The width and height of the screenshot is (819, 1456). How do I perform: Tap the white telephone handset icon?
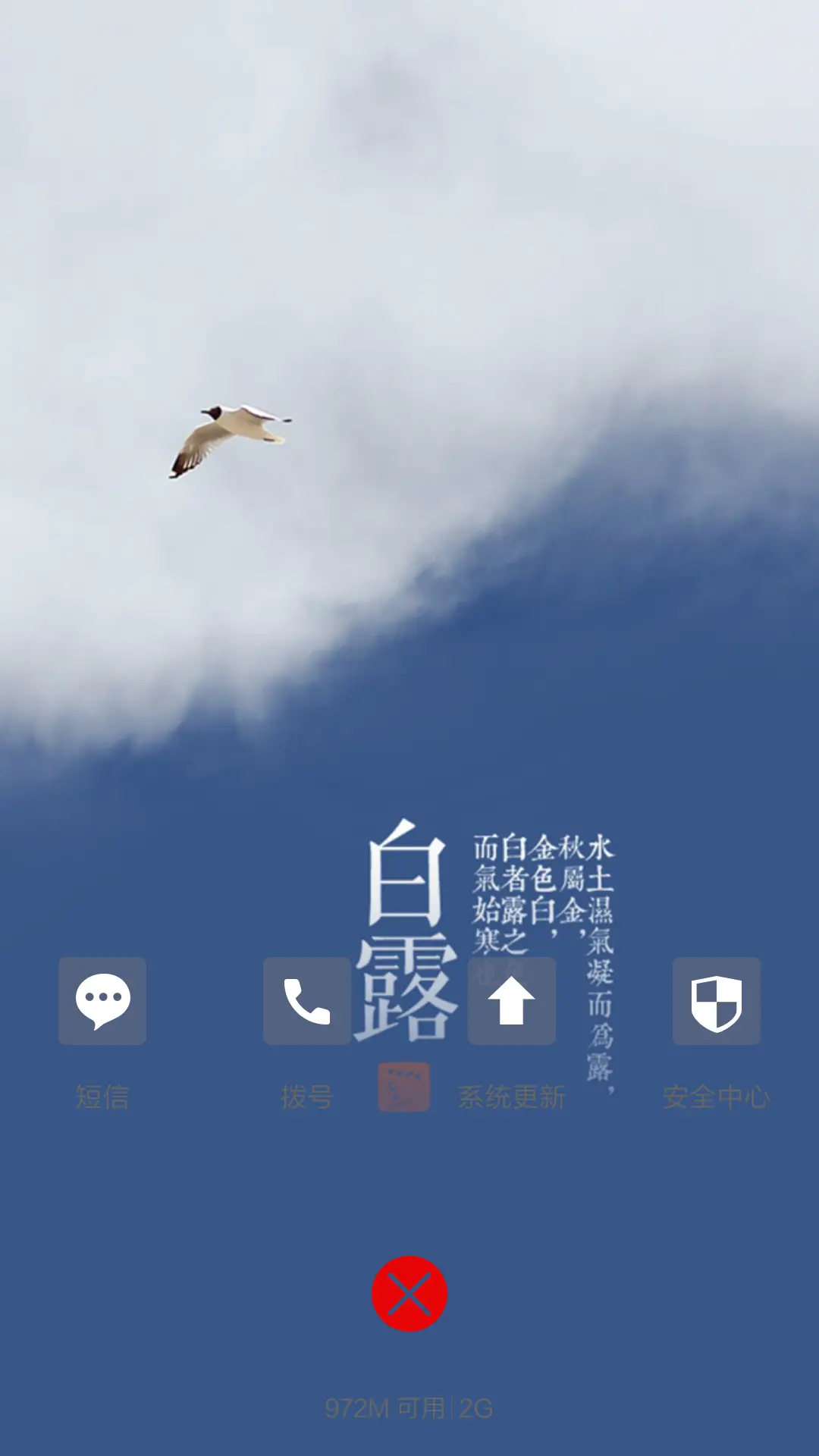(x=307, y=1003)
